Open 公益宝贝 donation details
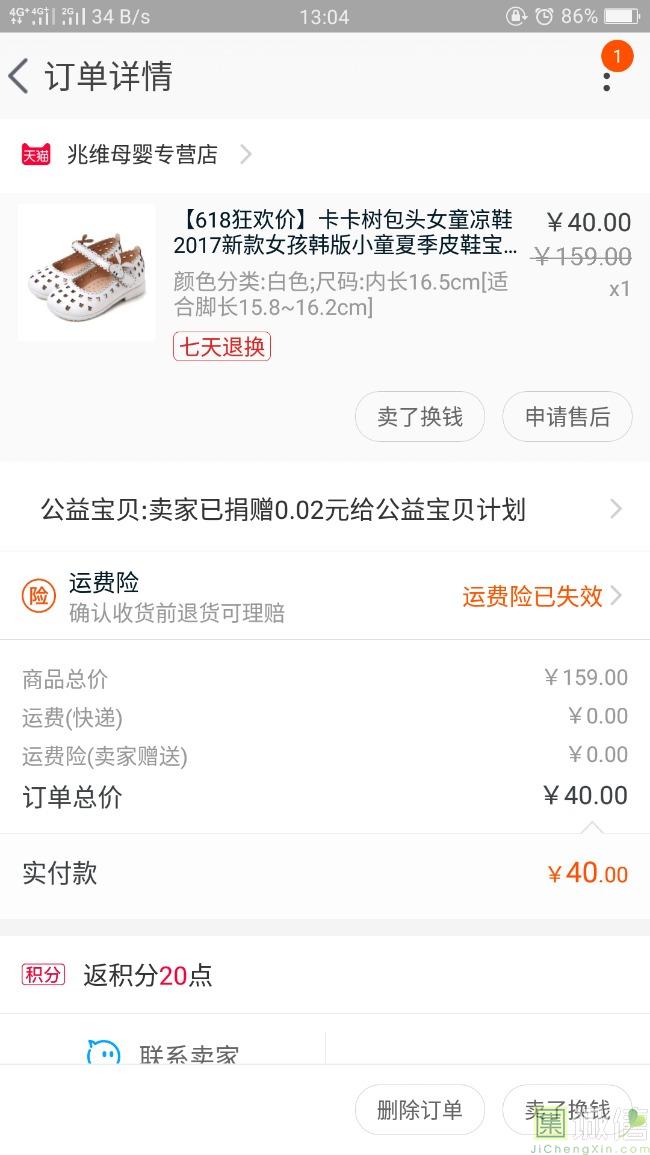Image resolution: width=650 pixels, height=1155 pixels. [x=325, y=510]
